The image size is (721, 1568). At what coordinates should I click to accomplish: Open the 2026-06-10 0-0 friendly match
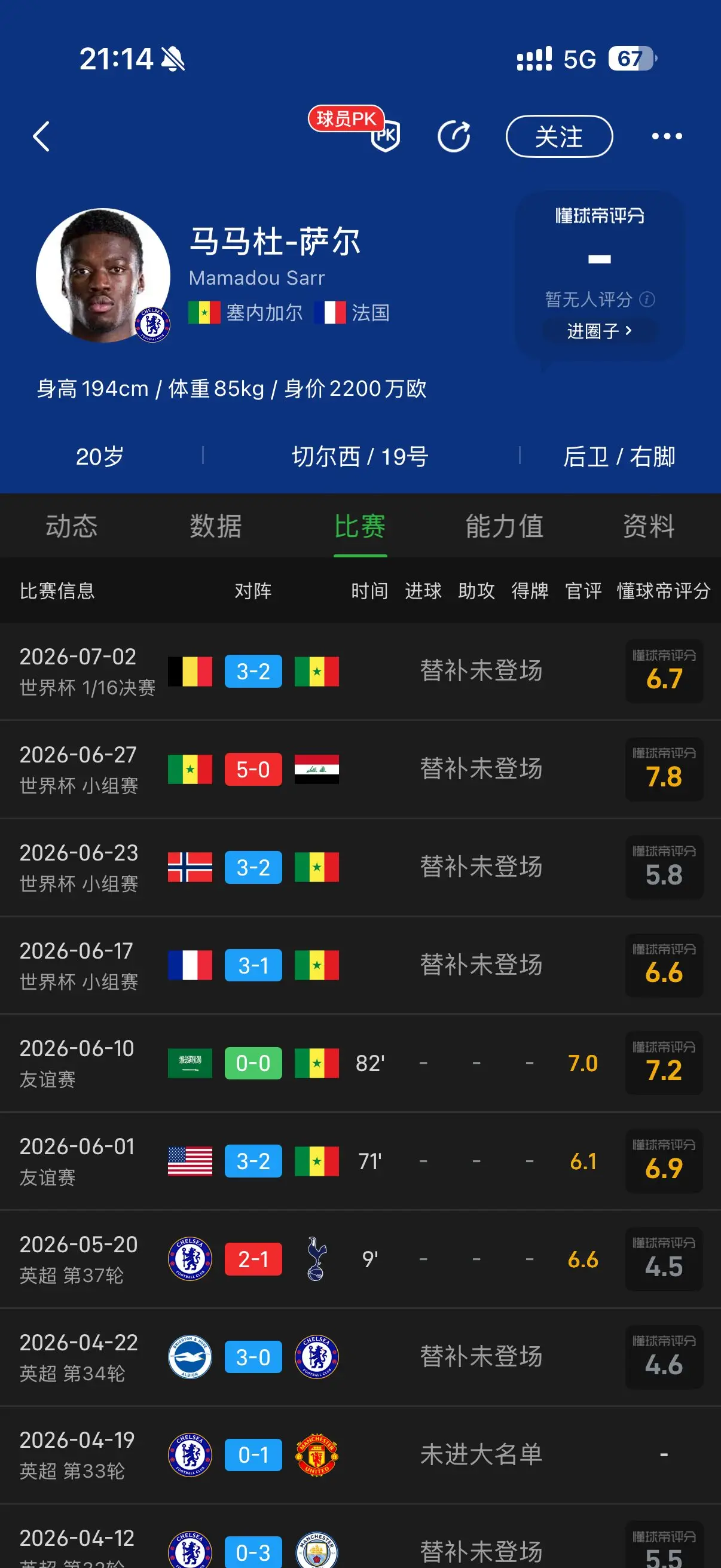pyautogui.click(x=360, y=1063)
